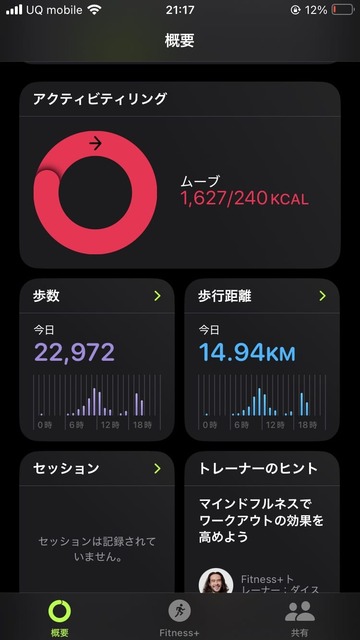Open the セッション card
The width and height of the screenshot is (360, 640).
coord(97,522)
